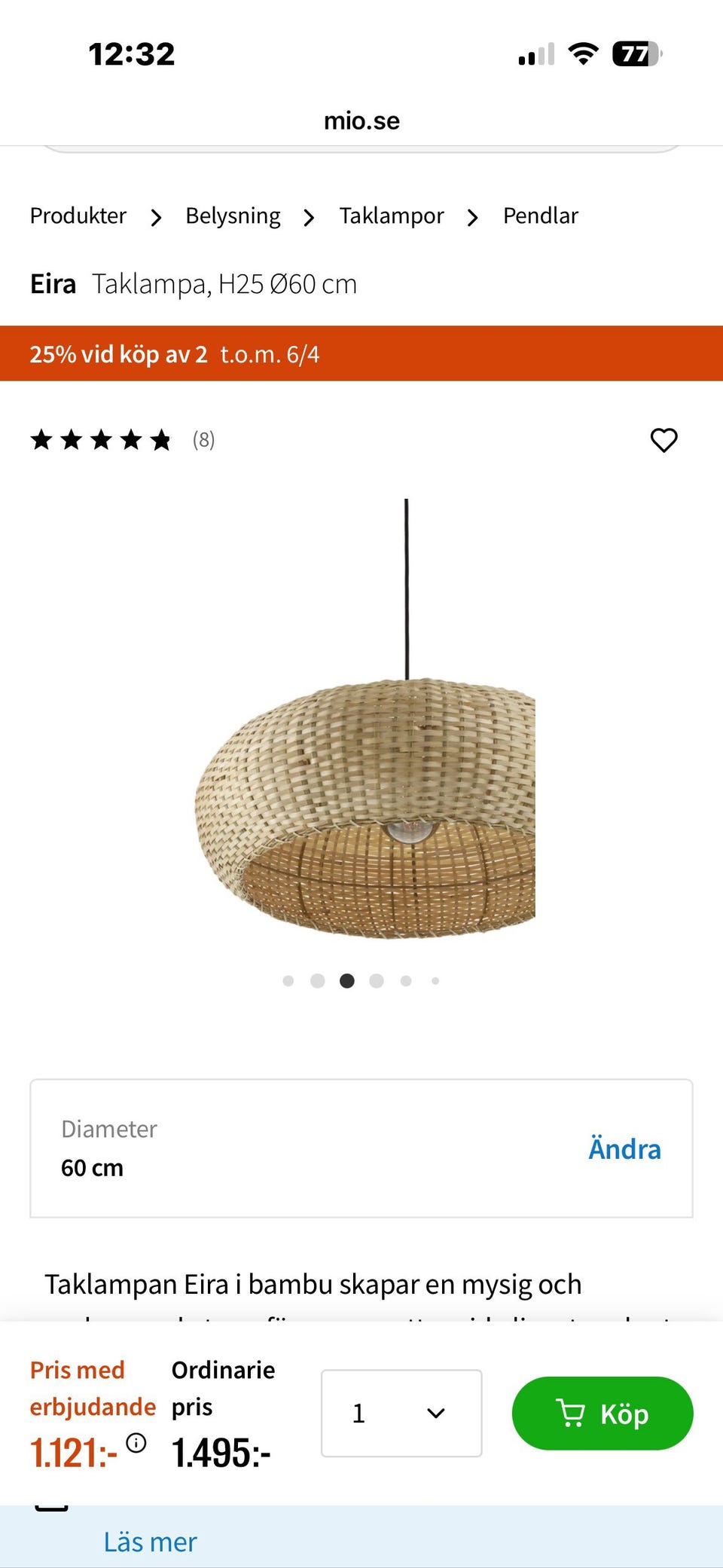The image size is (723, 1568).
Task: Go to Belysning category breadcrumb
Action: click(x=233, y=216)
